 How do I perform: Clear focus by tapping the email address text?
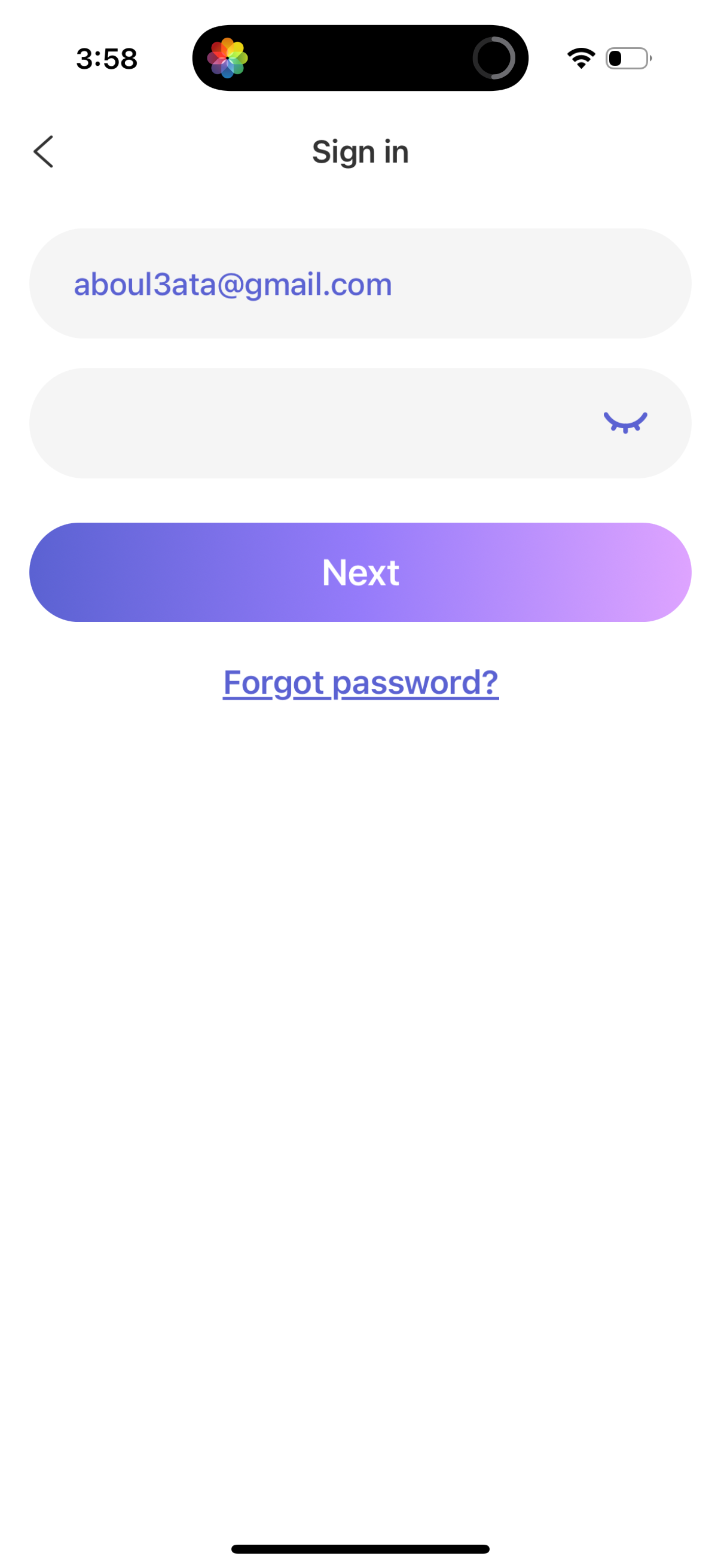tap(233, 282)
